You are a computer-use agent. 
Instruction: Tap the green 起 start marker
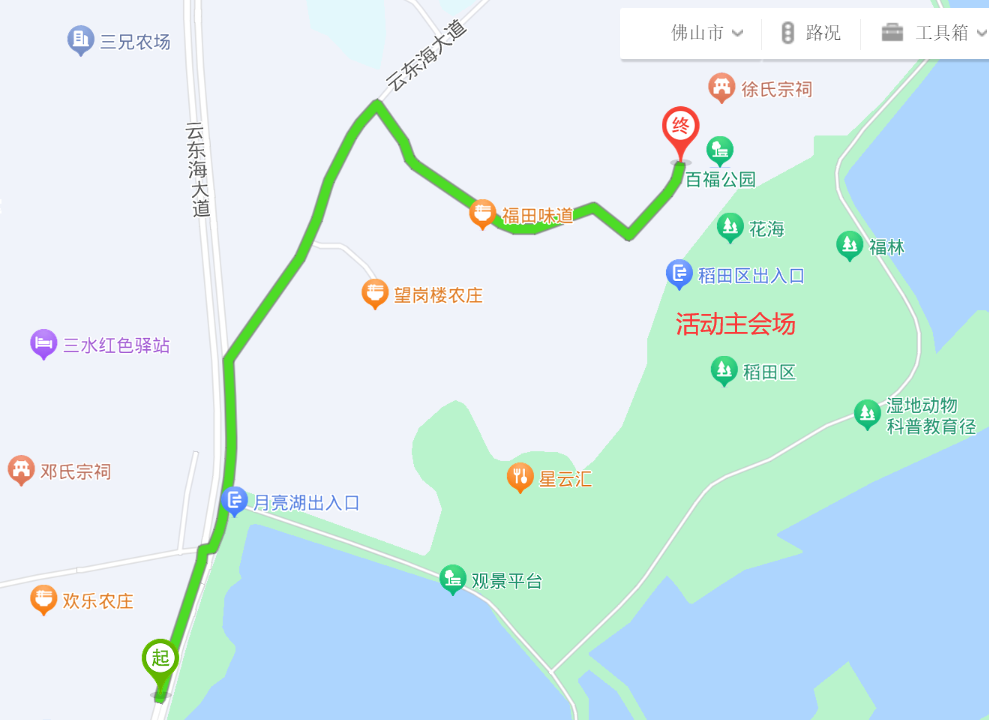[160, 661]
